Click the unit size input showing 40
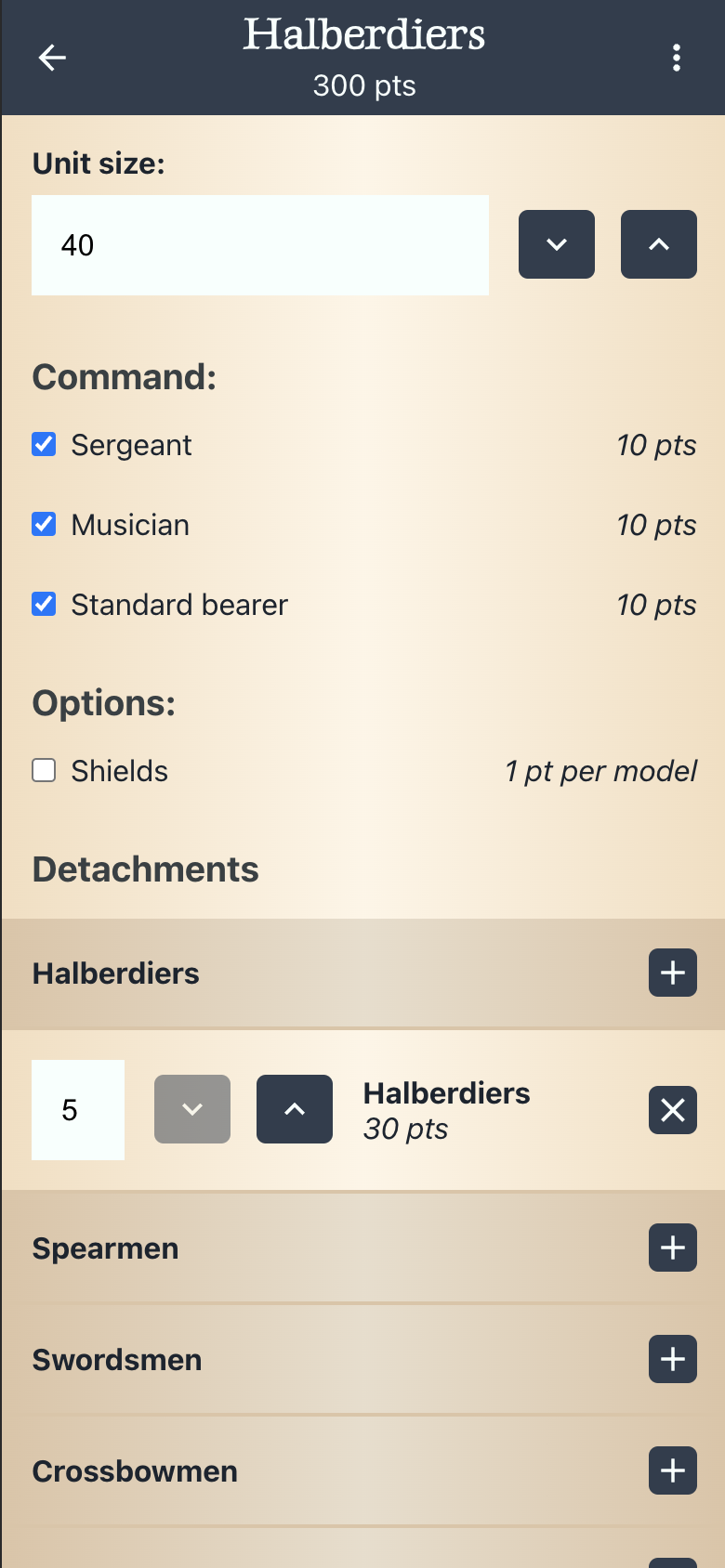725x1568 pixels. (260, 244)
